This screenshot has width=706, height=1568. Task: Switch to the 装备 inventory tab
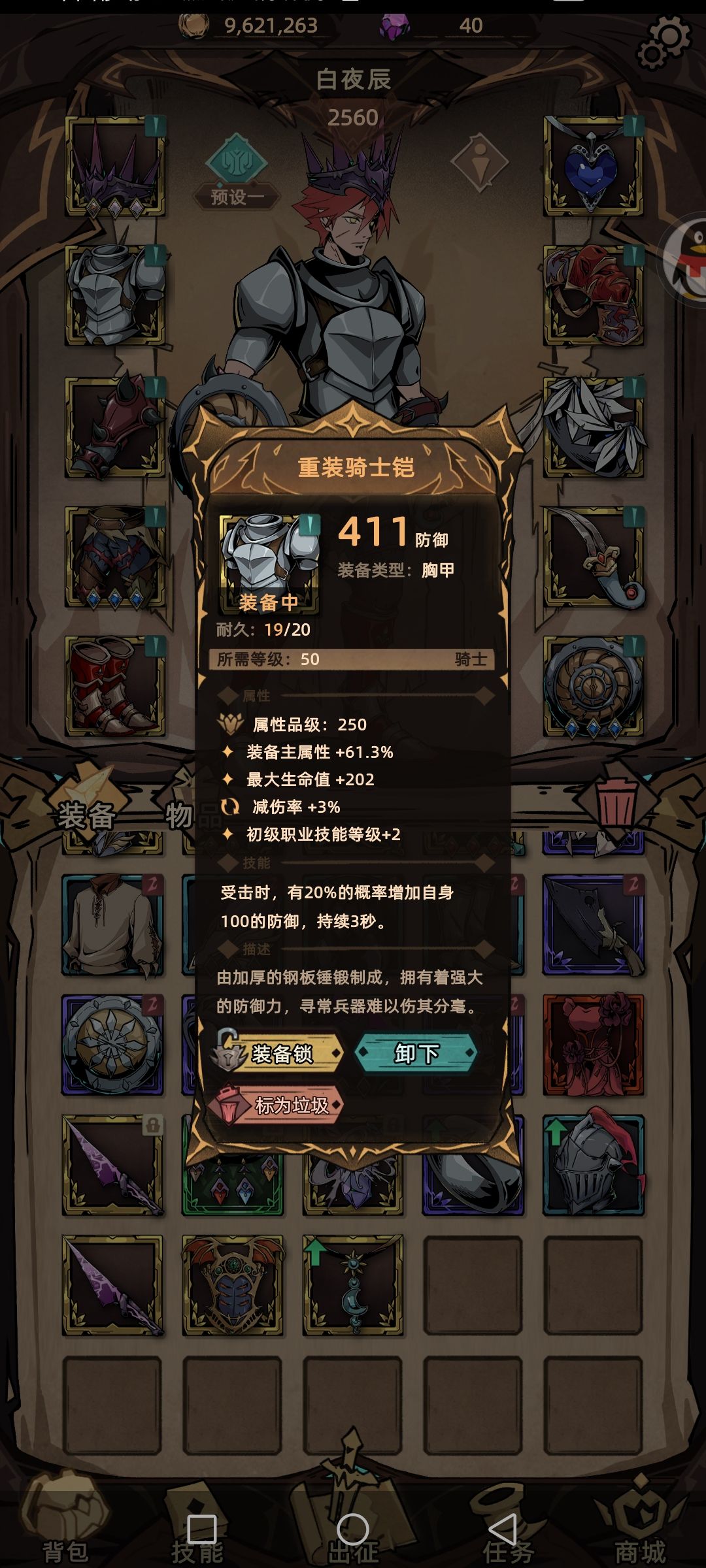[86, 815]
